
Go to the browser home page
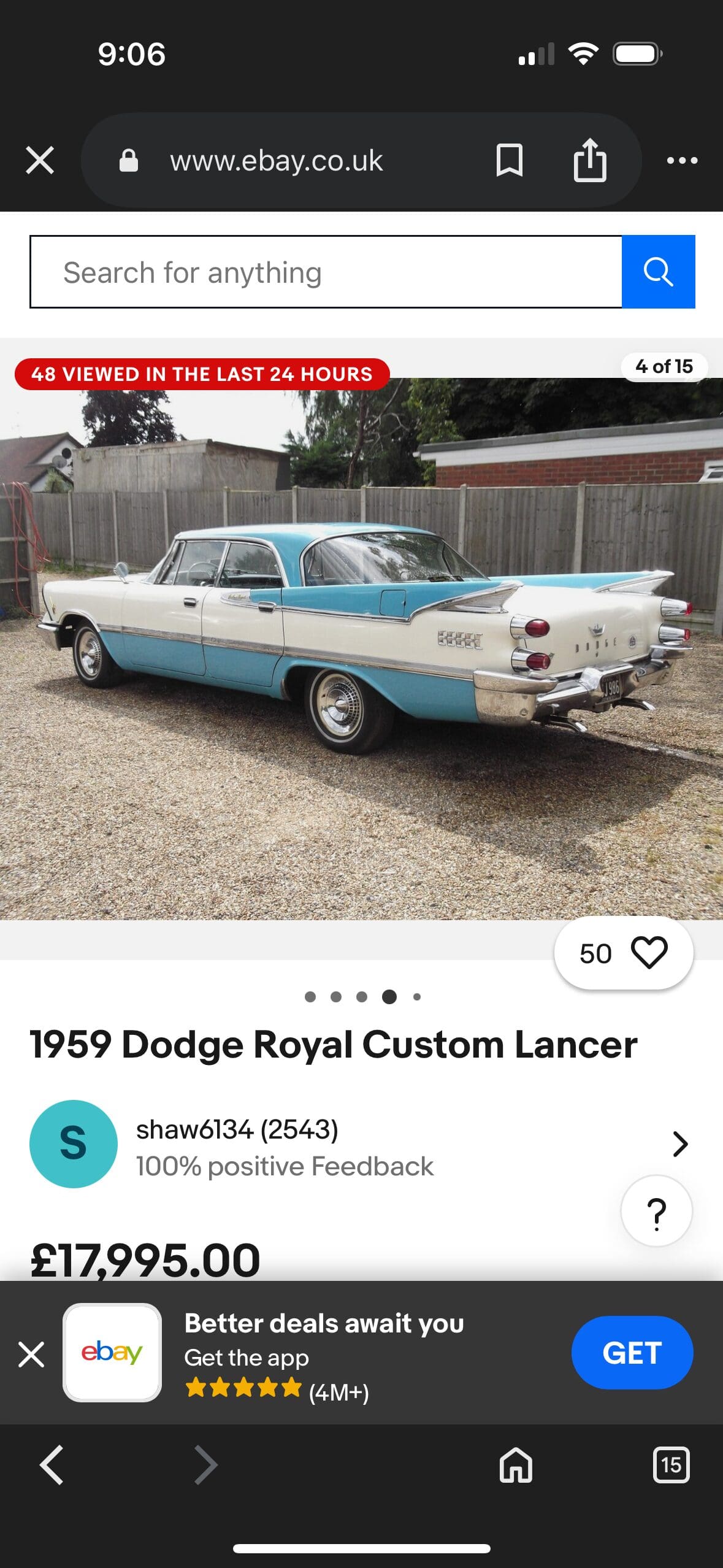point(516,1465)
